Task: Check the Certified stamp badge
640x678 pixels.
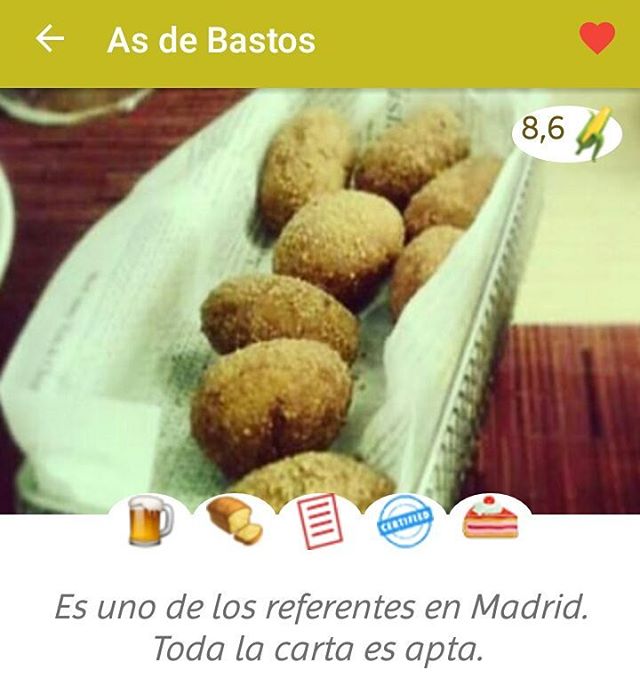Action: pyautogui.click(x=405, y=523)
